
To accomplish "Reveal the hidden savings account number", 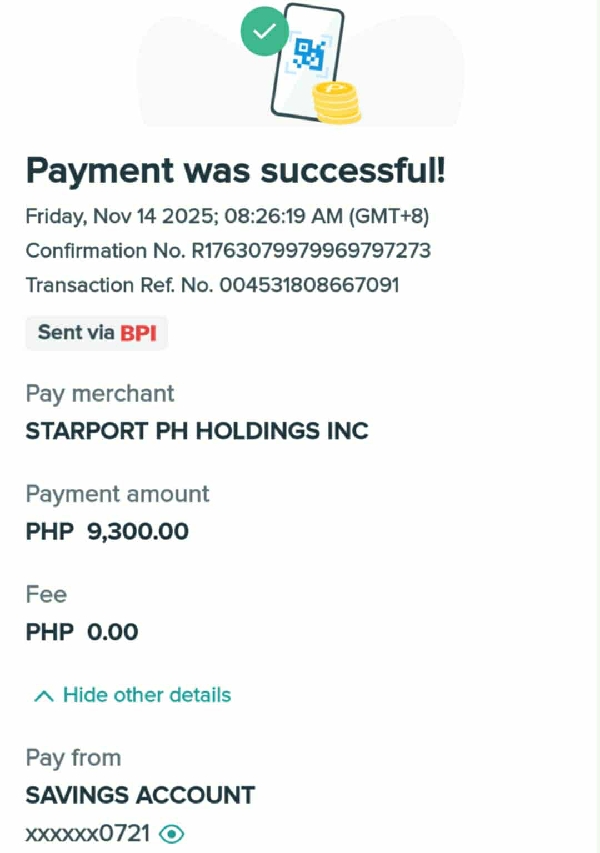I will 172,833.
